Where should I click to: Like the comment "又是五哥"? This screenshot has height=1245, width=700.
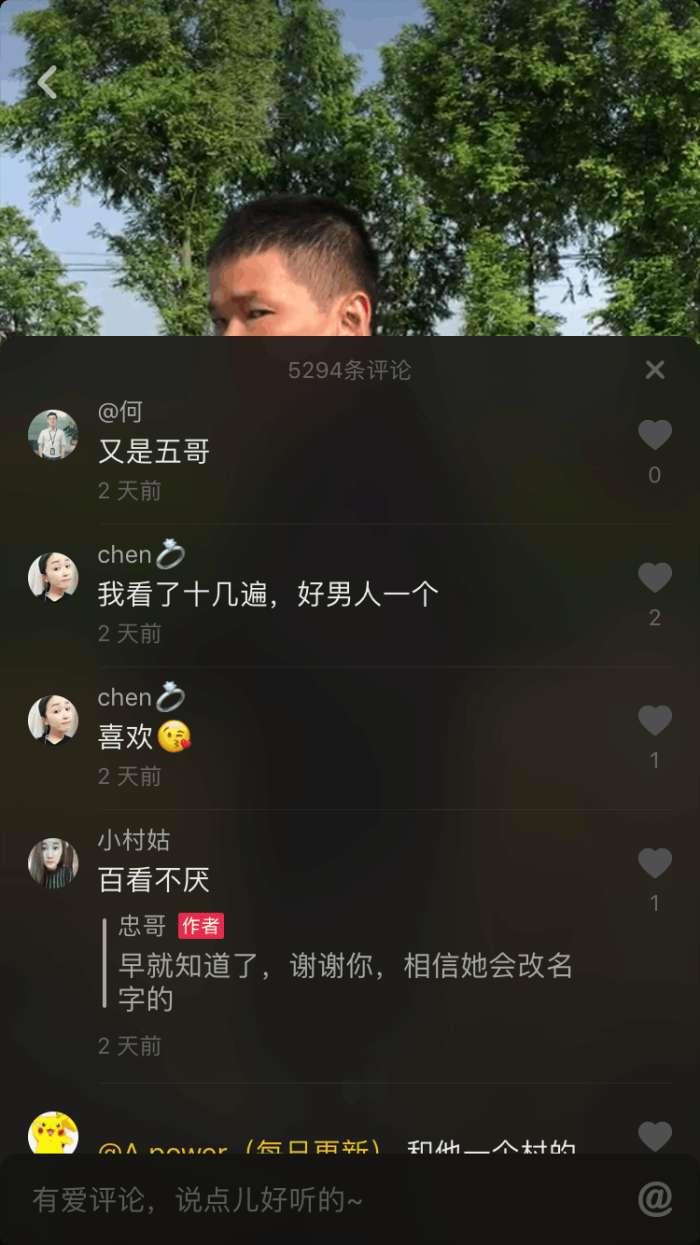(655, 435)
